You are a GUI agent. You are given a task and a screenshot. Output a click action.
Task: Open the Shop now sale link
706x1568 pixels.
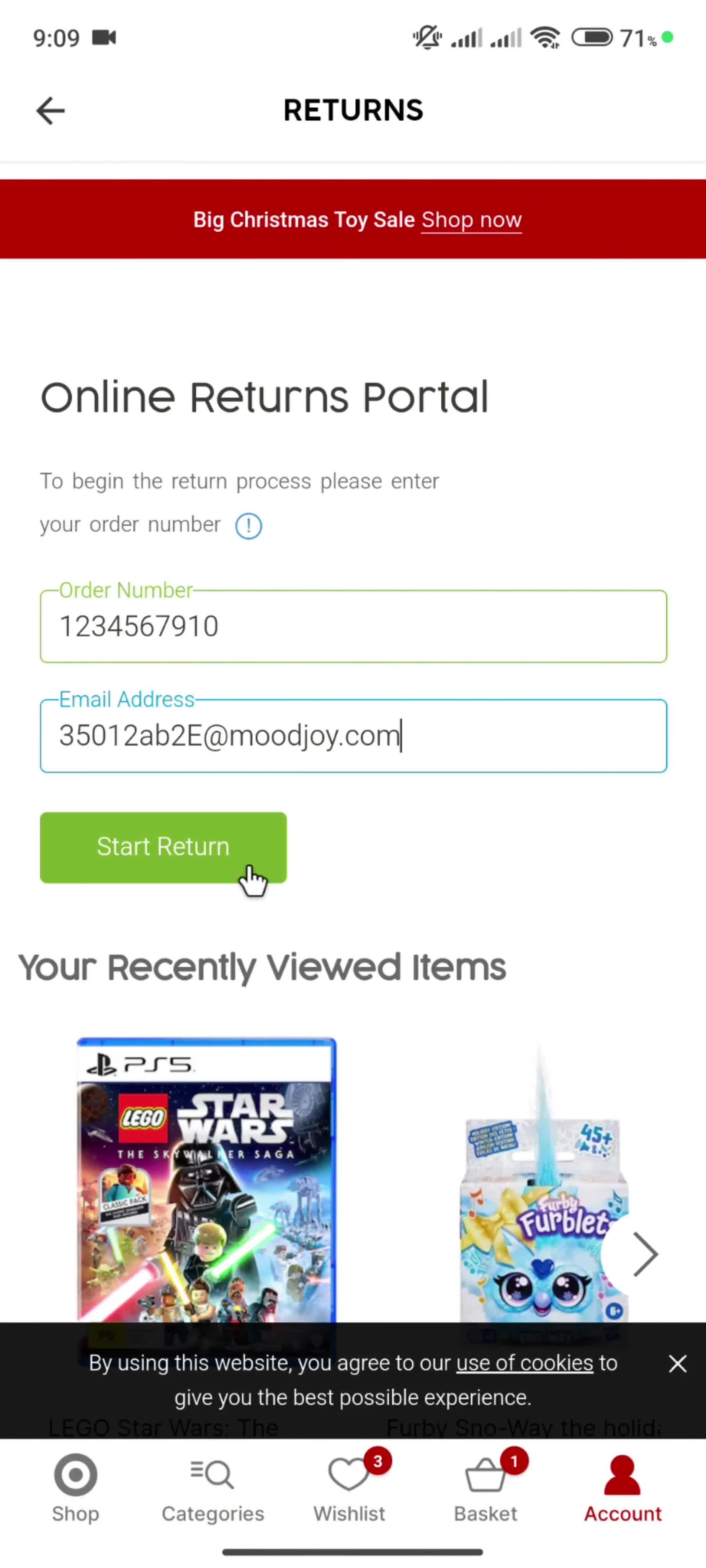(471, 220)
